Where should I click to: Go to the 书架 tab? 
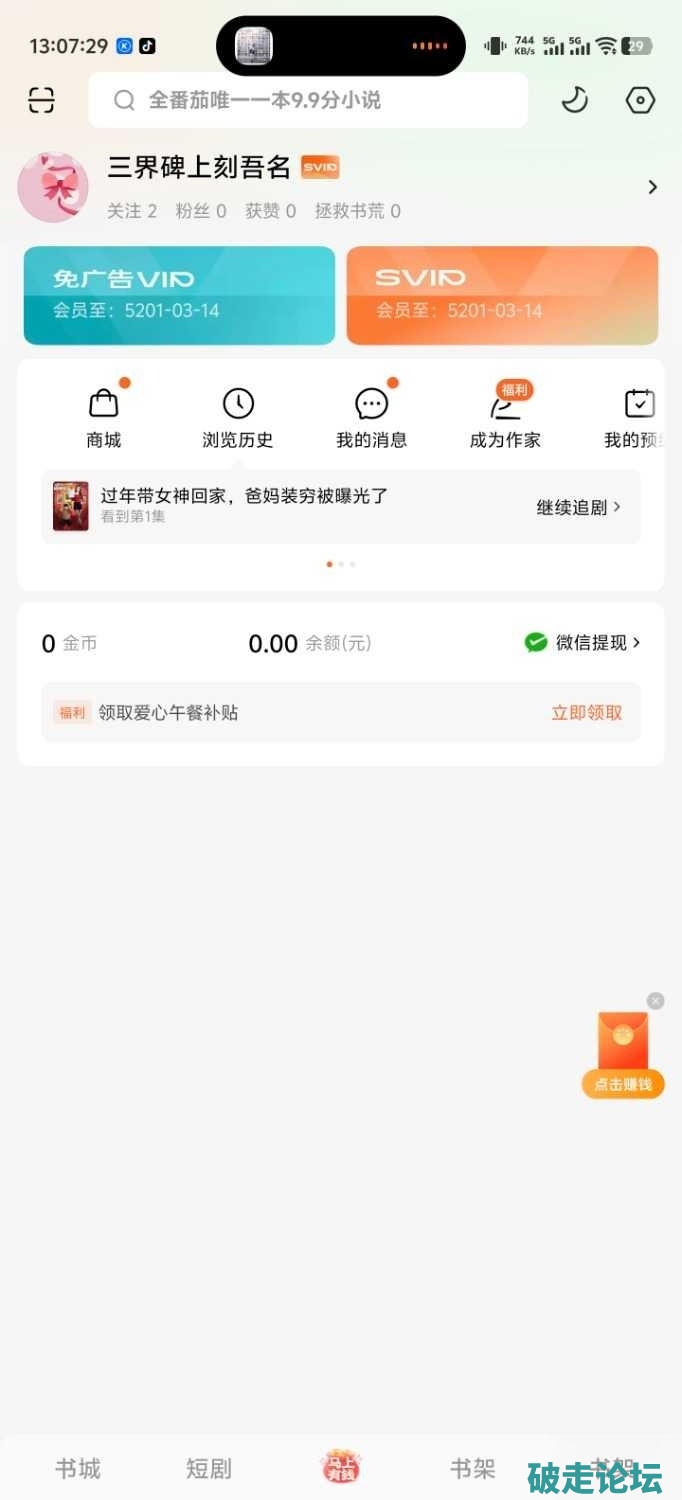click(x=472, y=1468)
